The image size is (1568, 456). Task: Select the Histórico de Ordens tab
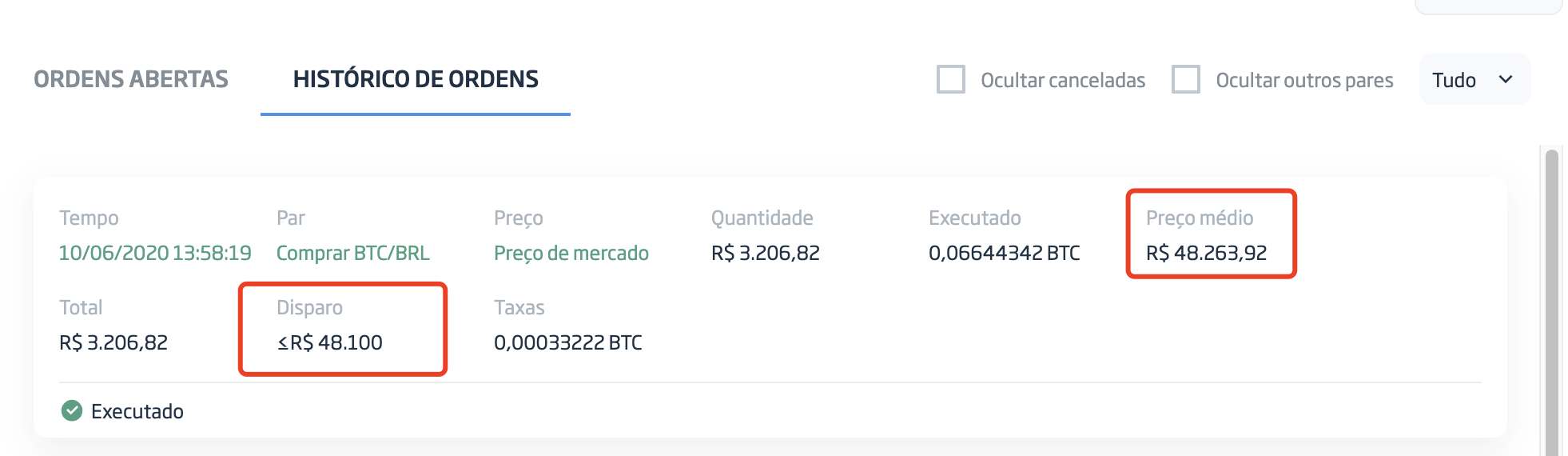pyautogui.click(x=416, y=79)
